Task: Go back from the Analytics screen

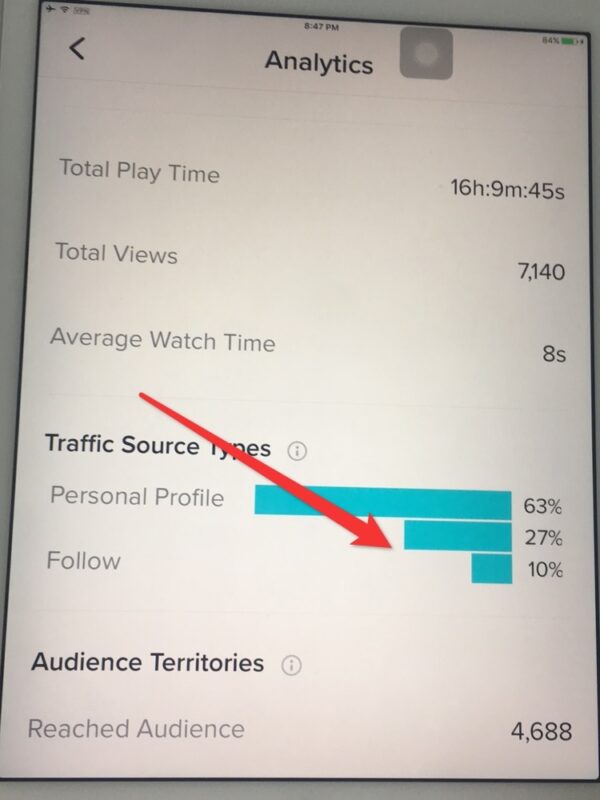Action: pos(77,49)
